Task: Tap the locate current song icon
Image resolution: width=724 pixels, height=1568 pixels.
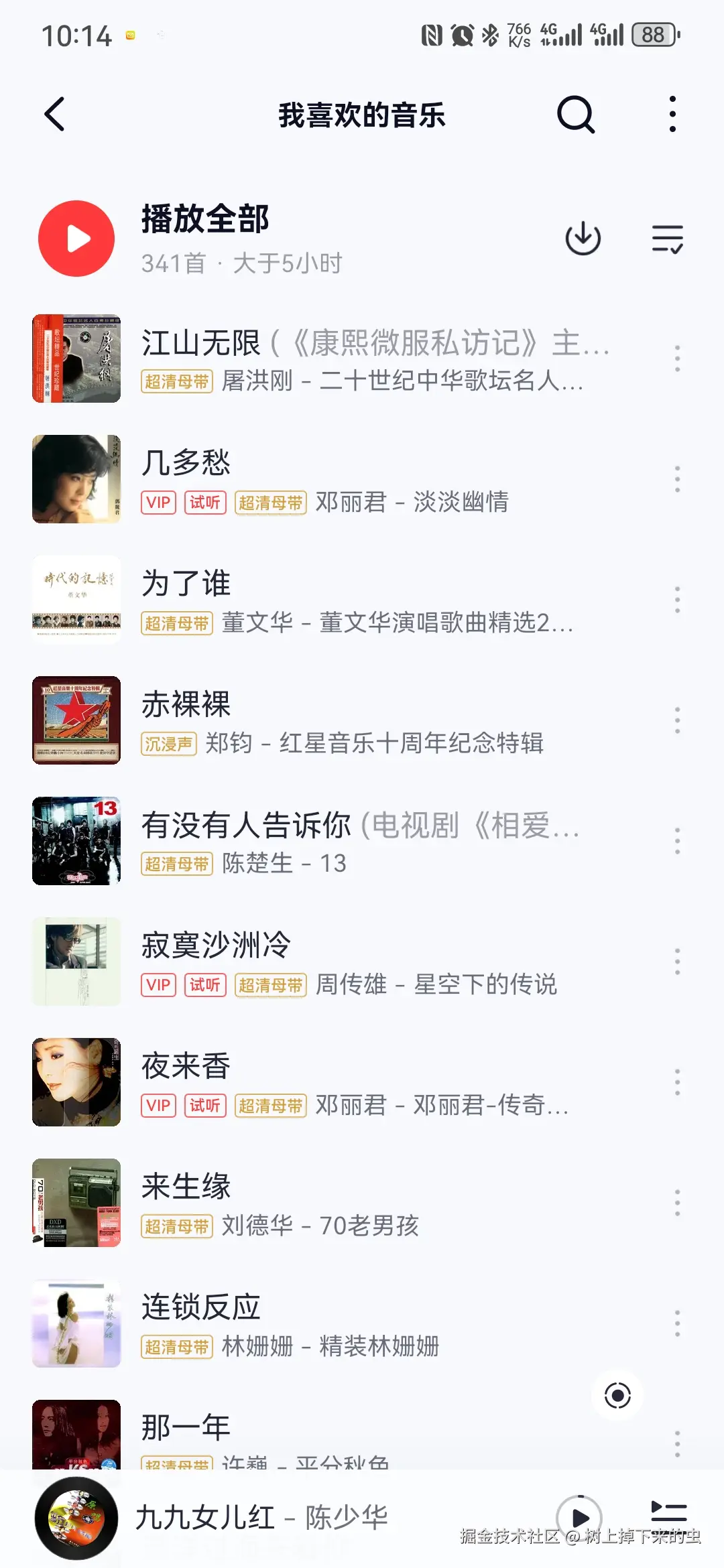Action: click(617, 1396)
